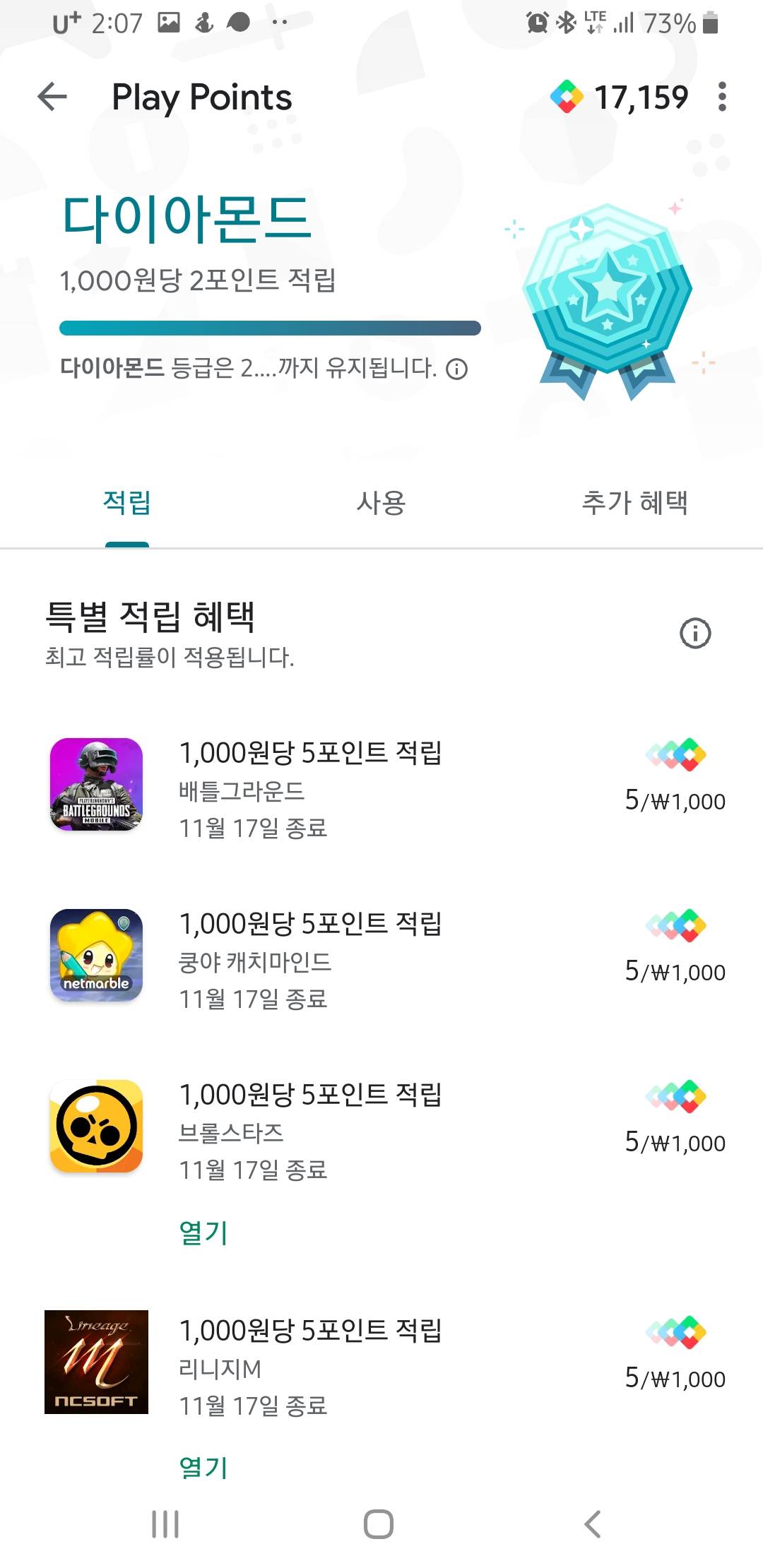Select the 적립 tab
The width and height of the screenshot is (763, 1568).
pyautogui.click(x=127, y=503)
